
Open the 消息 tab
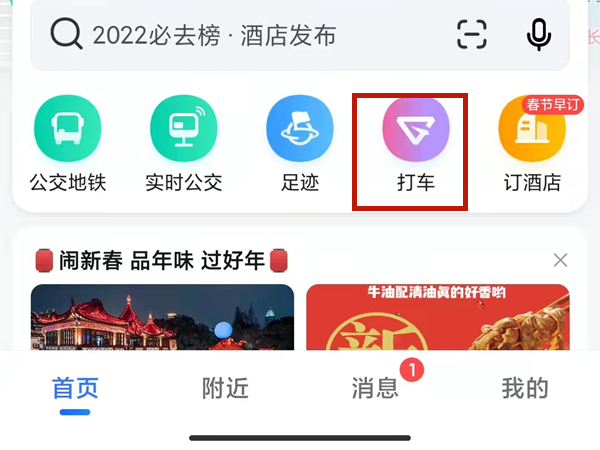click(x=375, y=388)
